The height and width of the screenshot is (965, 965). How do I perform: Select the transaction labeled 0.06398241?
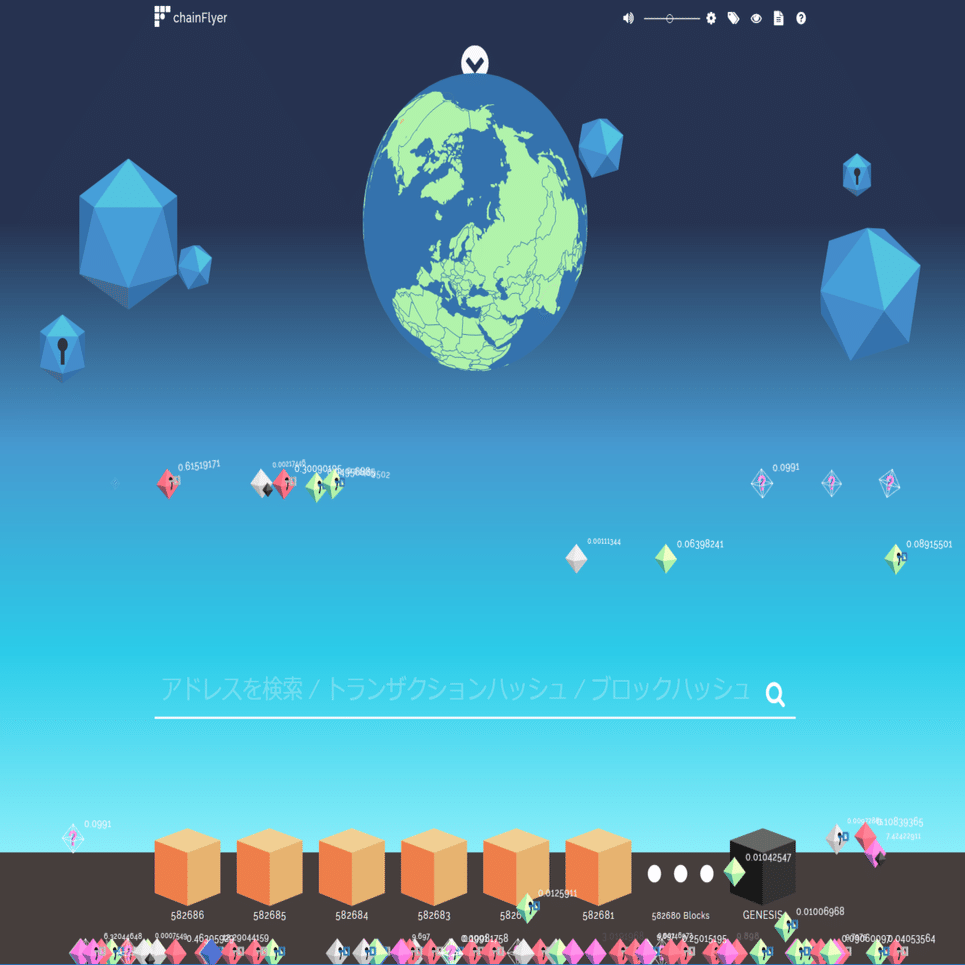tap(666, 558)
